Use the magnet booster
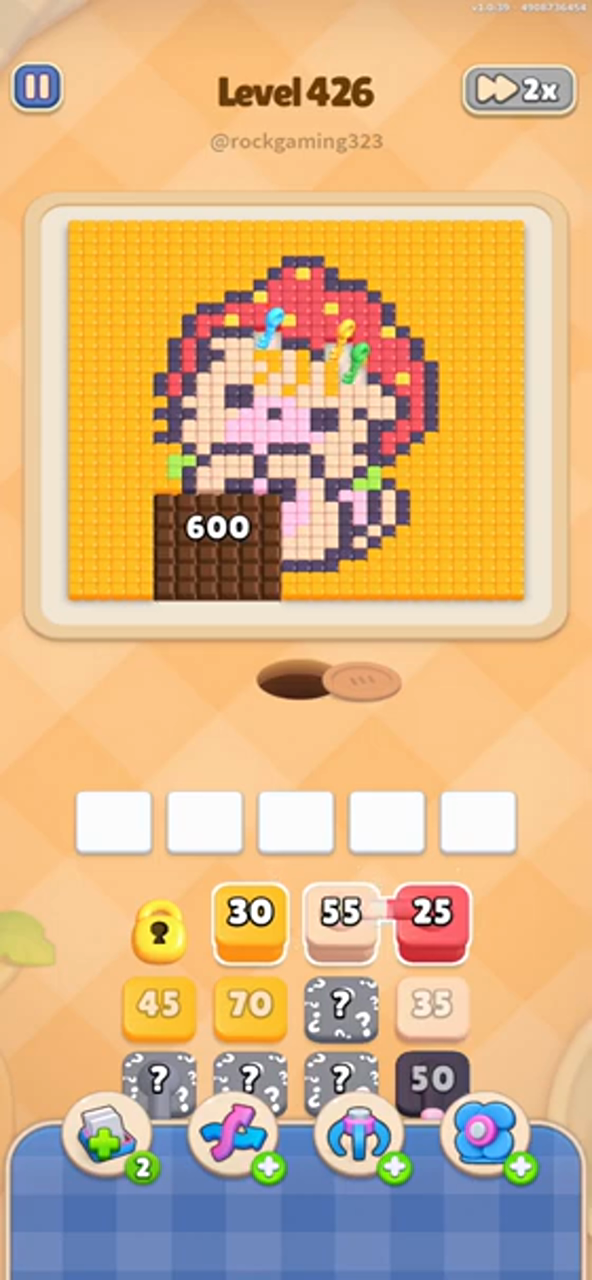 [359, 1138]
